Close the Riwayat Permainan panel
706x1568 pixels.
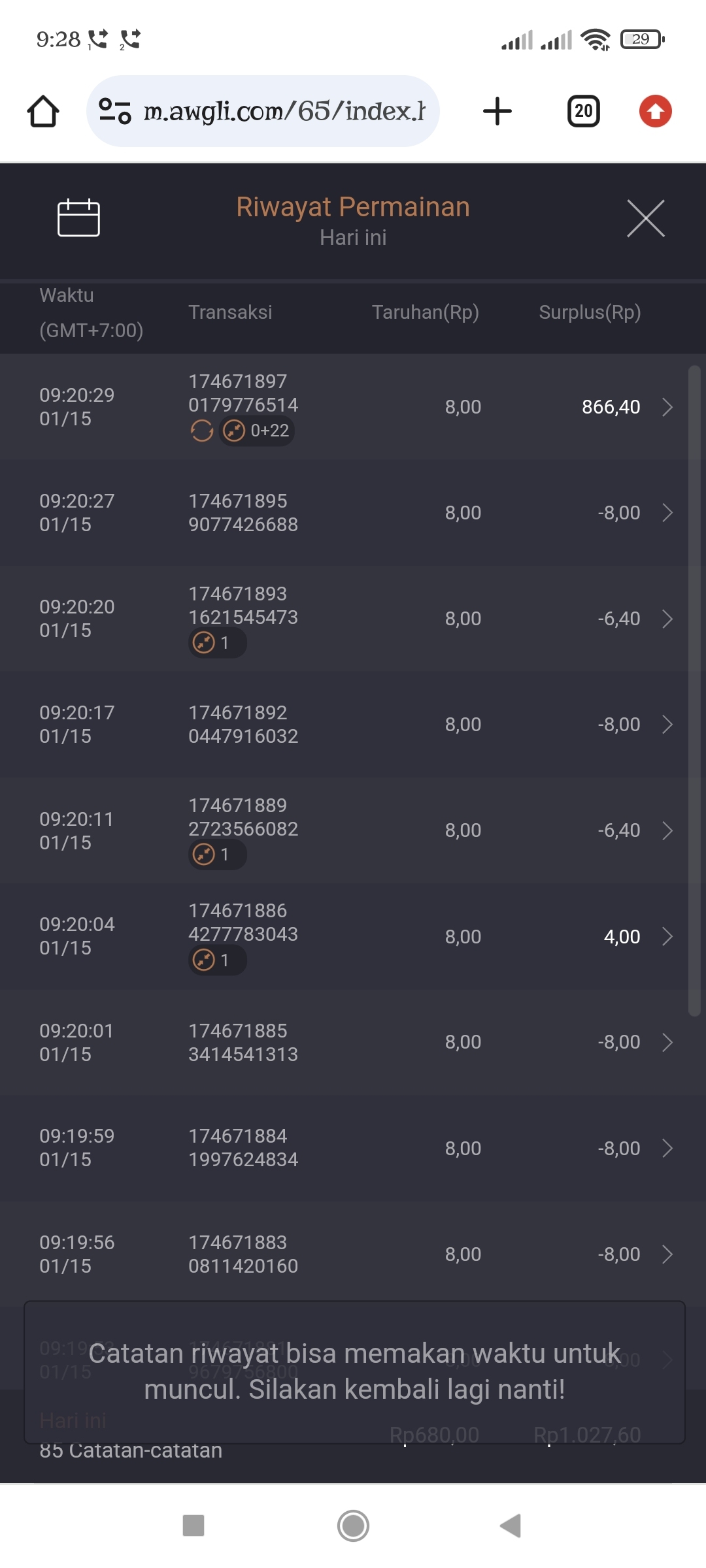[x=645, y=218]
